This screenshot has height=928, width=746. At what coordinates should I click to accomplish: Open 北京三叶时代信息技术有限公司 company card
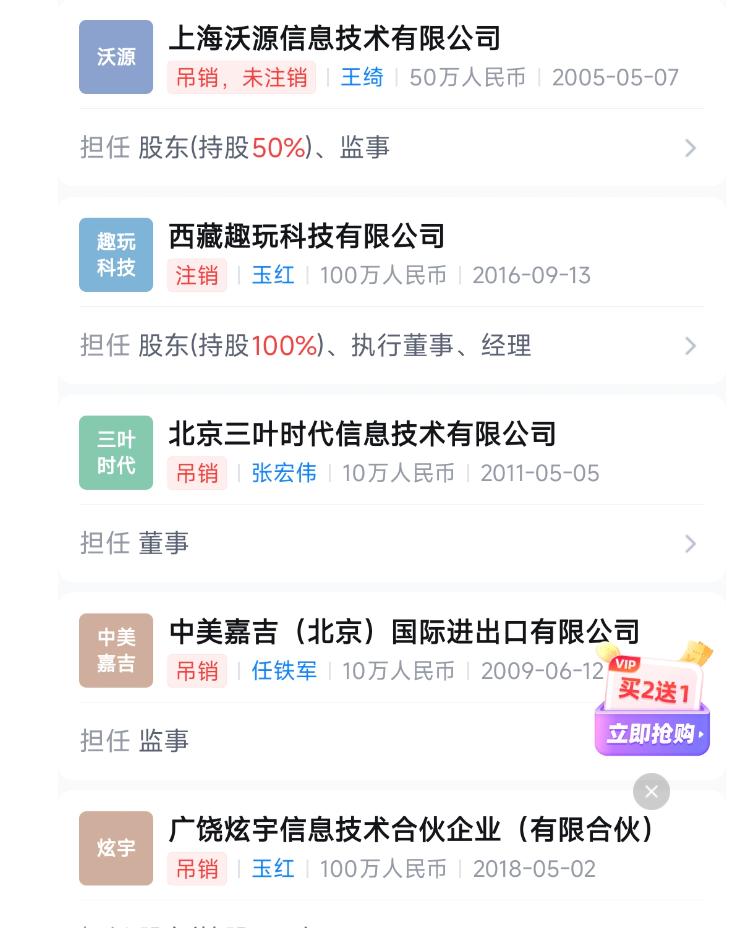(x=362, y=434)
